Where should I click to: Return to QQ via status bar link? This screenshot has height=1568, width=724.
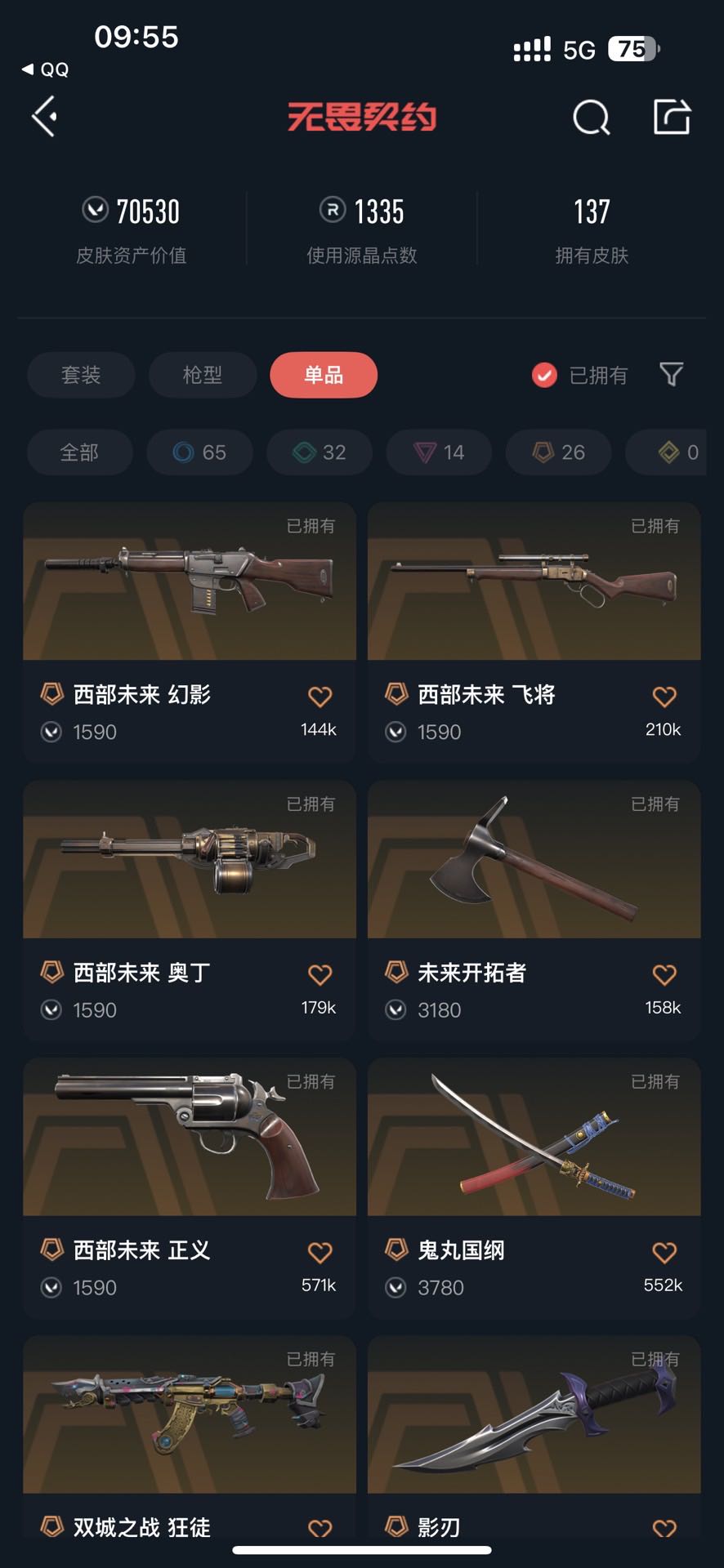(x=46, y=70)
